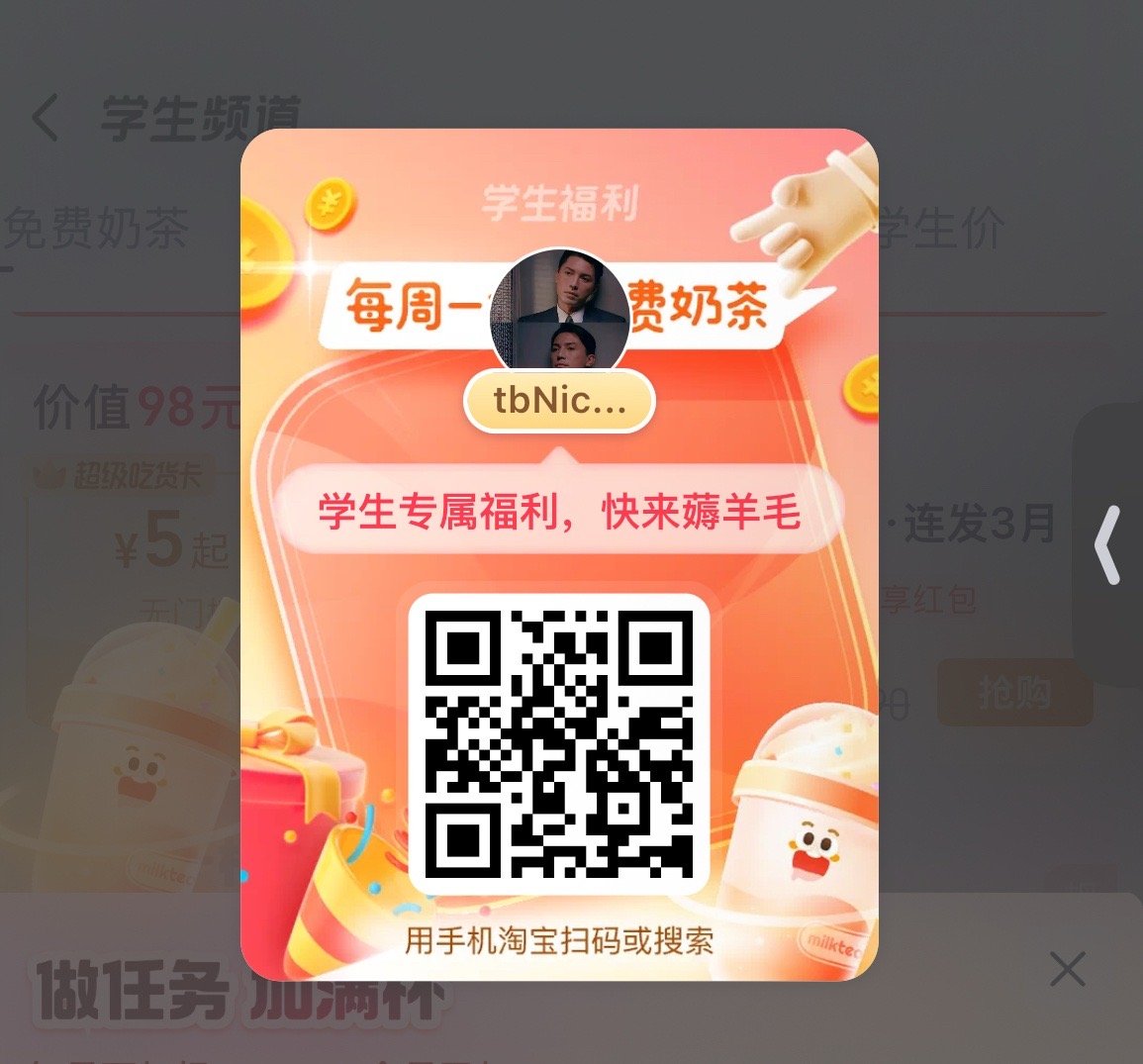1143x1064 pixels.
Task: Tap the 抢购 button
Action: pos(1014,693)
